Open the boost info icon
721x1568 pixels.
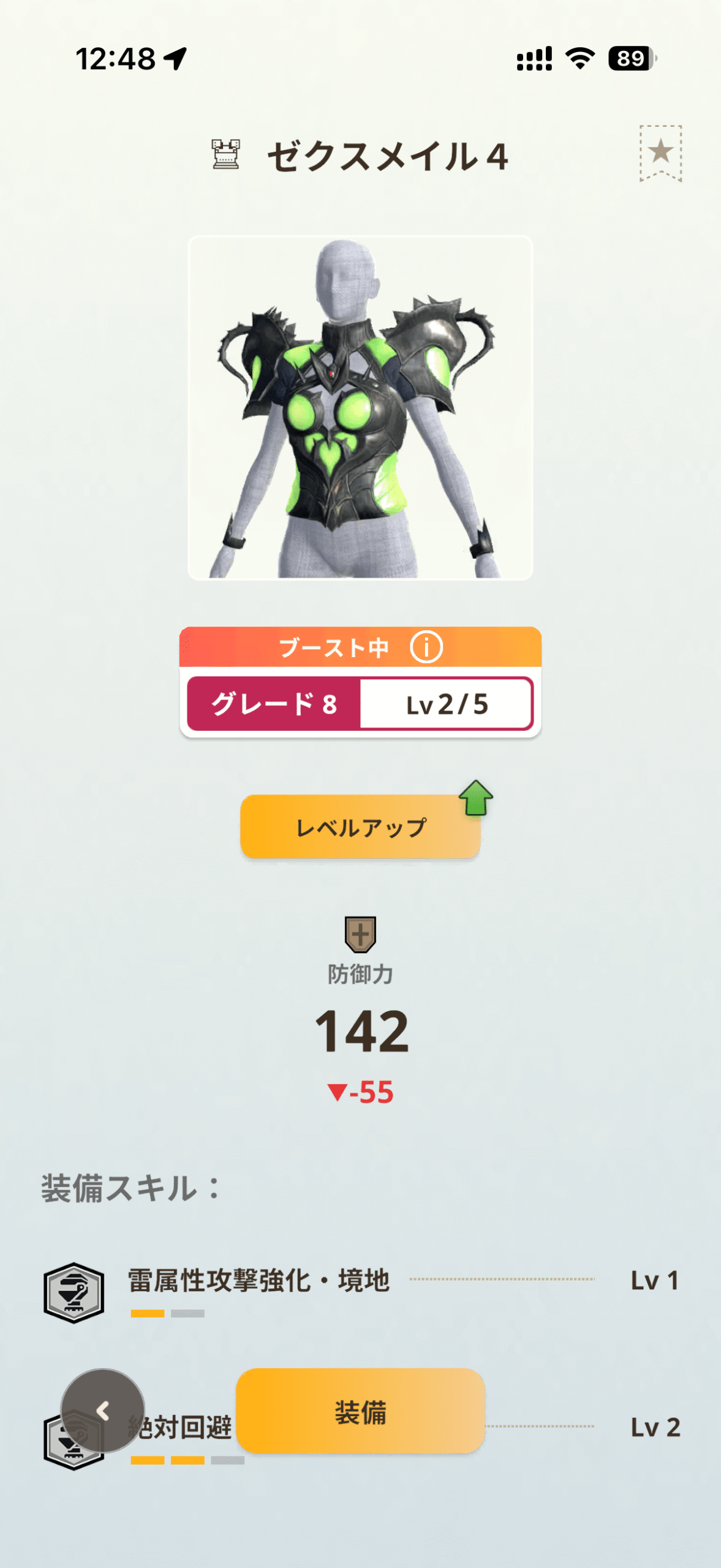(x=426, y=647)
